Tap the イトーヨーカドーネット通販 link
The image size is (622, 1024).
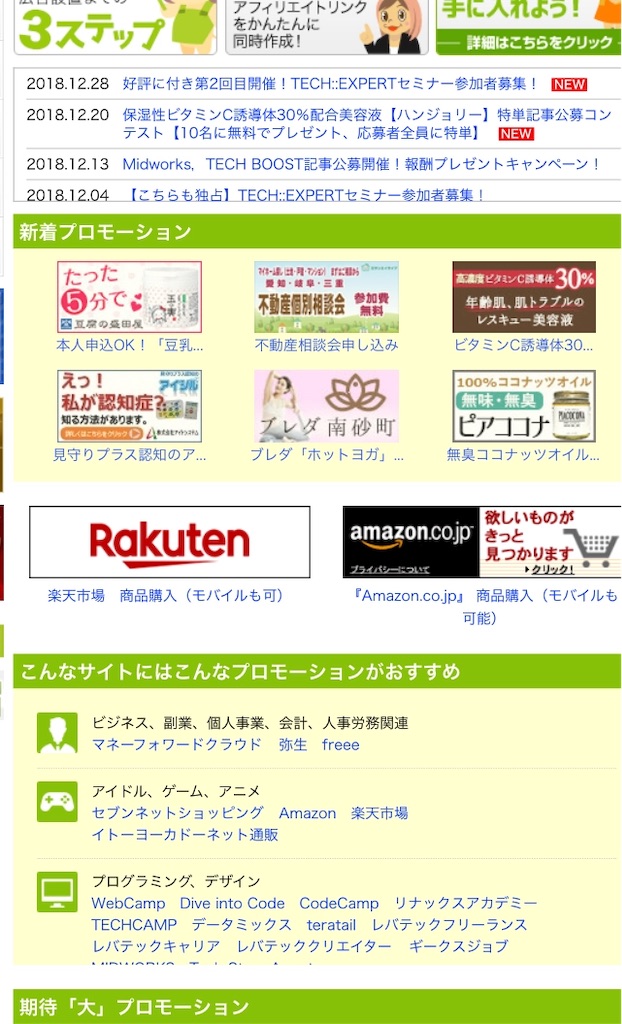tap(185, 835)
